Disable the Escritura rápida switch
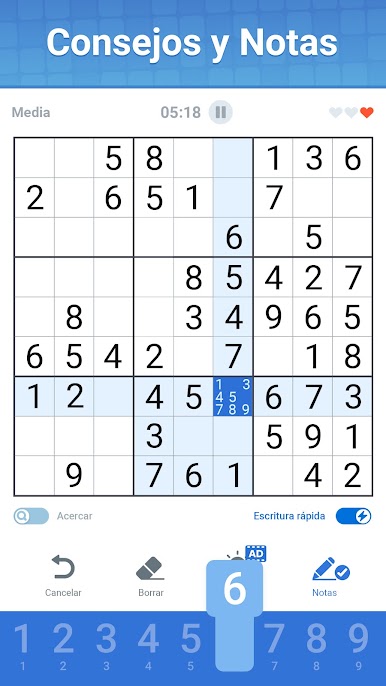386x686 pixels. click(x=354, y=516)
